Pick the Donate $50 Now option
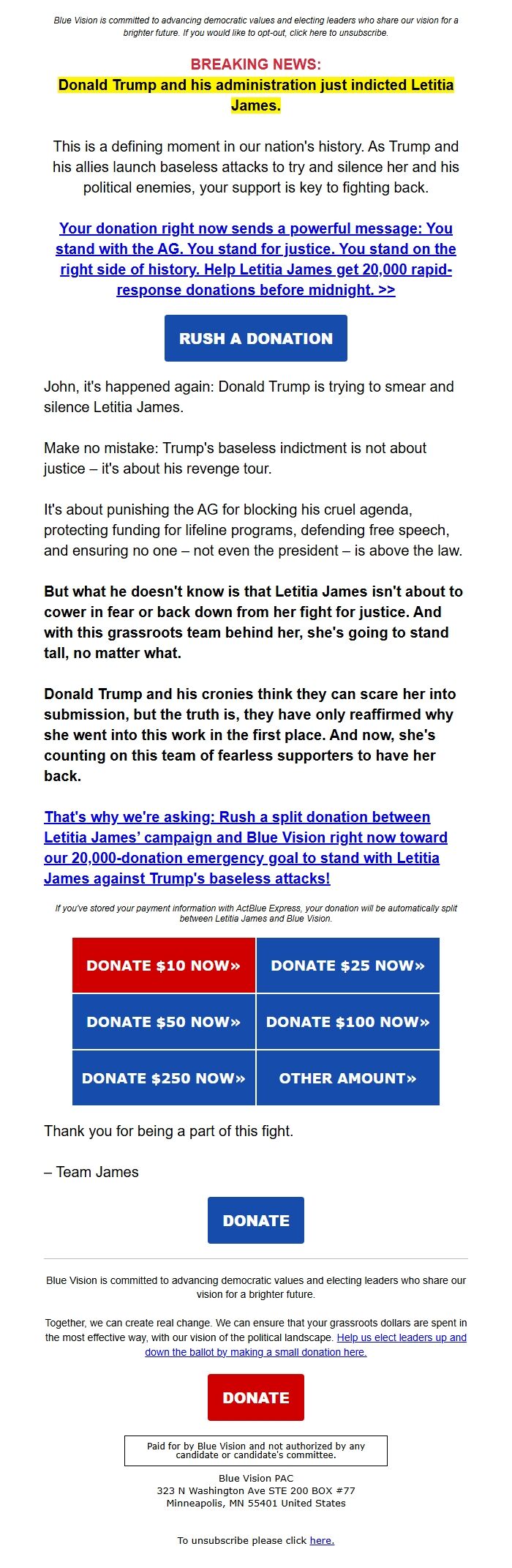This screenshot has width=512, height=1568. (x=164, y=1022)
